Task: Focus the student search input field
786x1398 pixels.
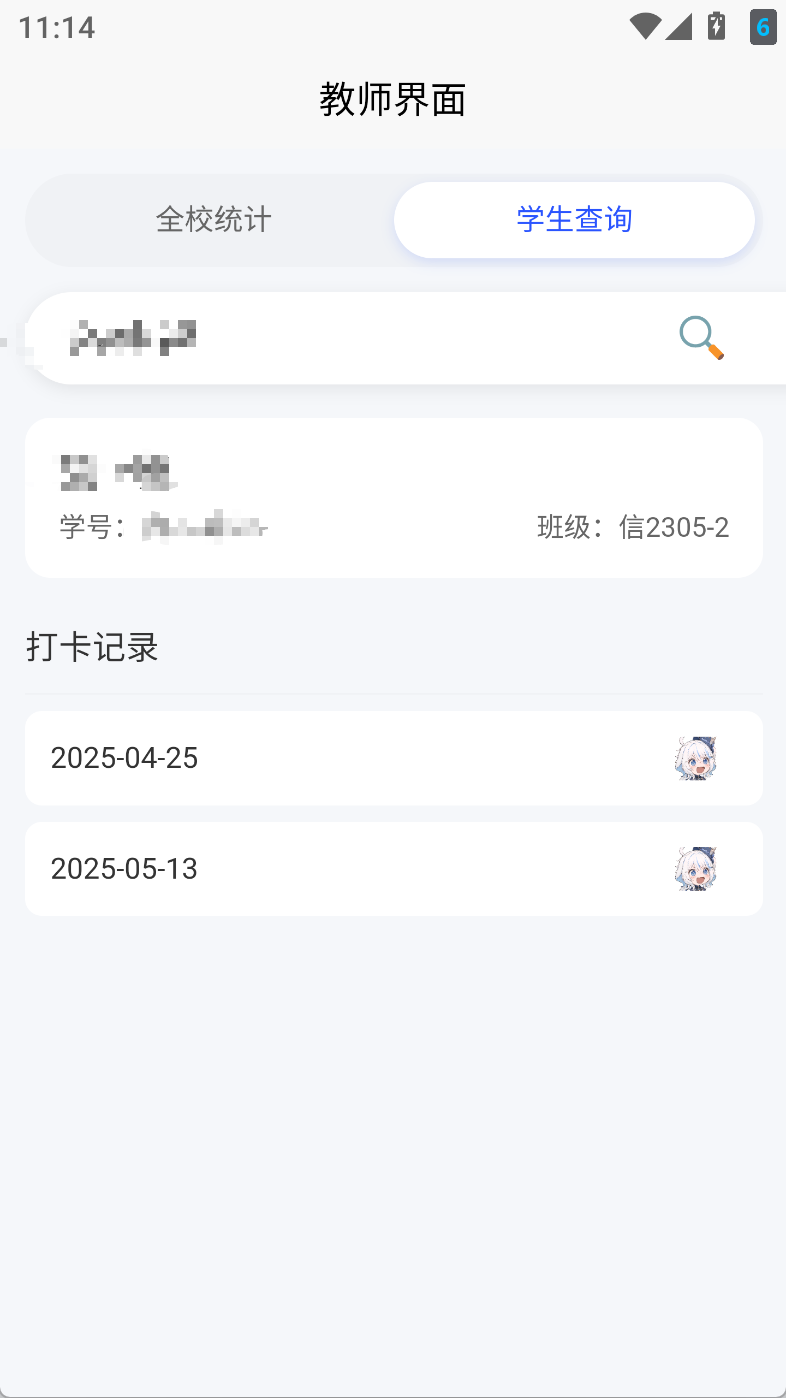Action: pyautogui.click(x=350, y=338)
